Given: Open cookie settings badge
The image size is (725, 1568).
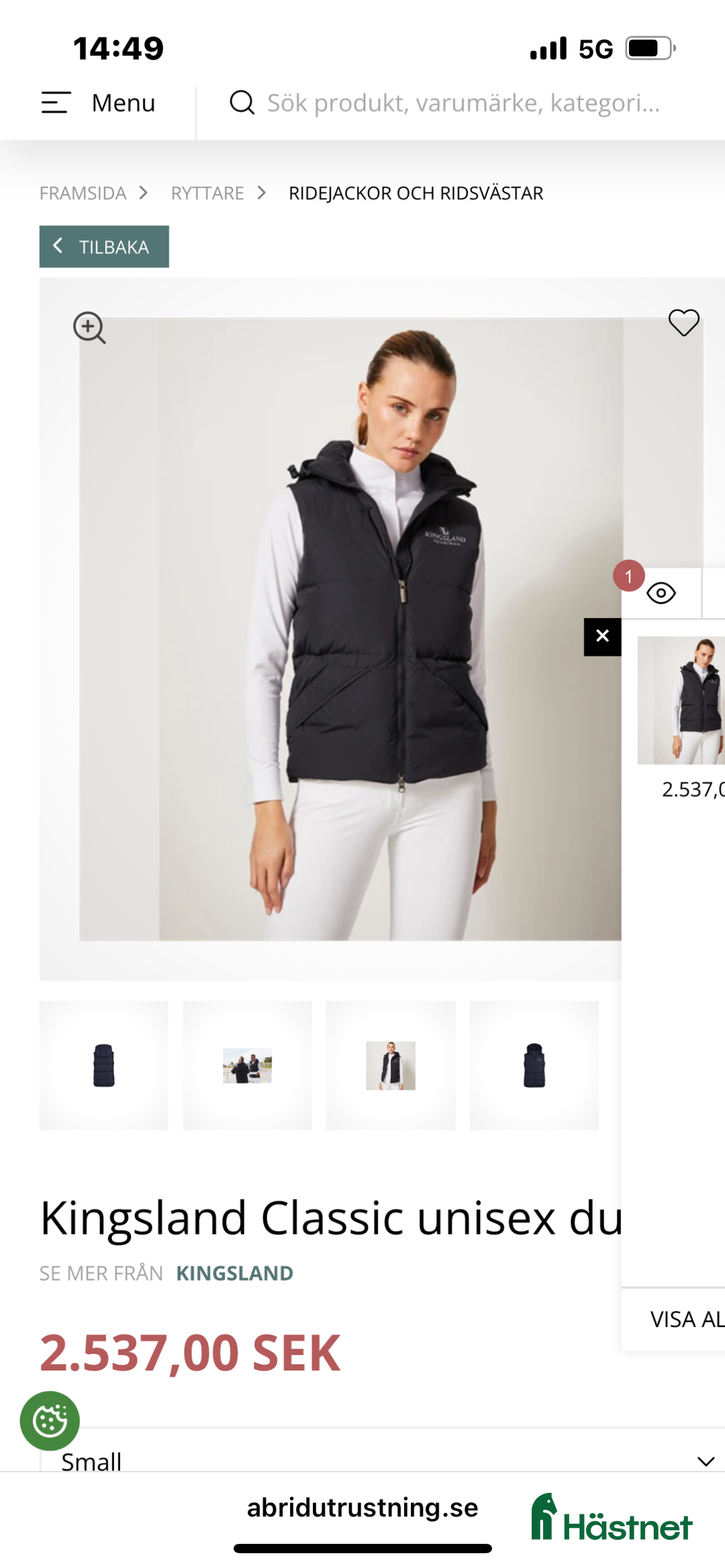Looking at the screenshot, I should 50,1420.
